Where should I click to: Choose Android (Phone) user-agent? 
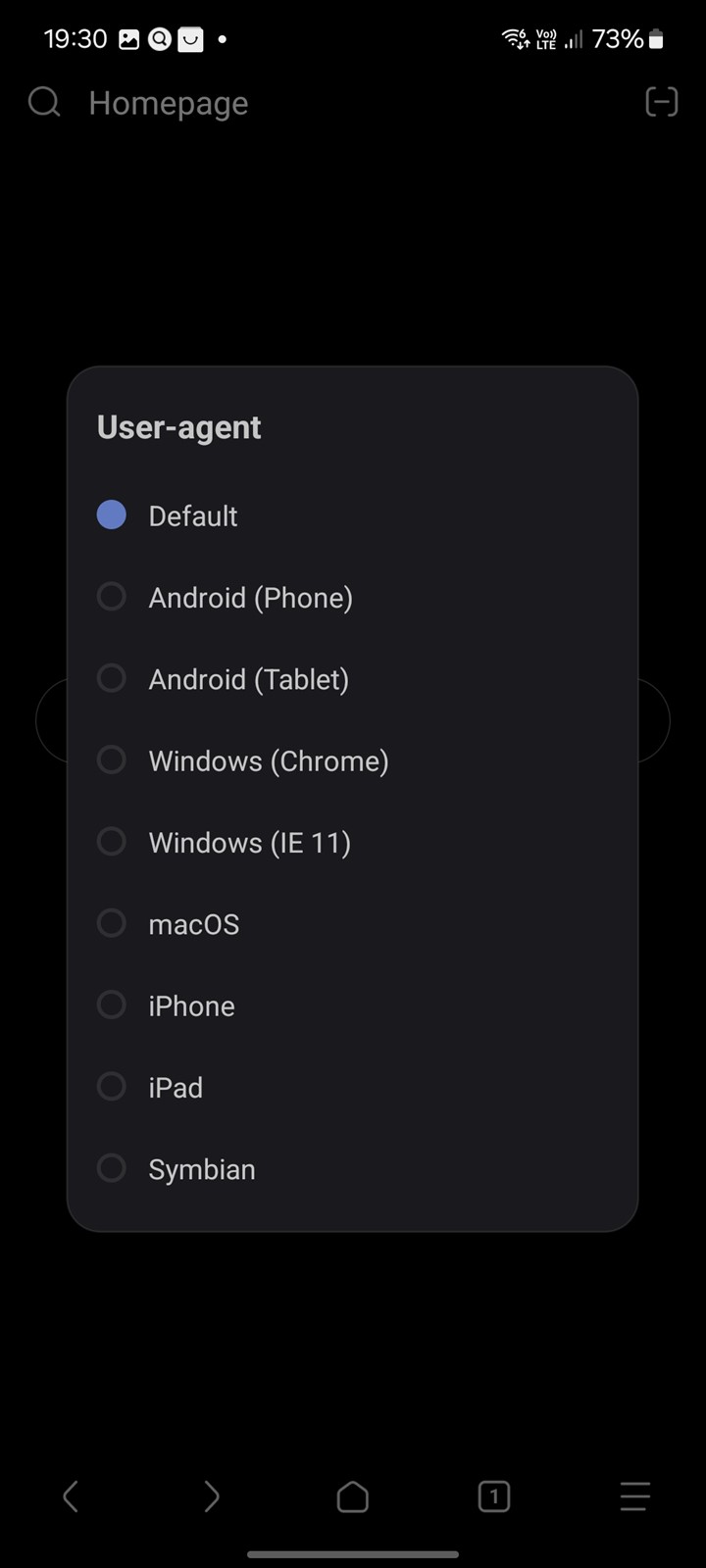point(352,597)
